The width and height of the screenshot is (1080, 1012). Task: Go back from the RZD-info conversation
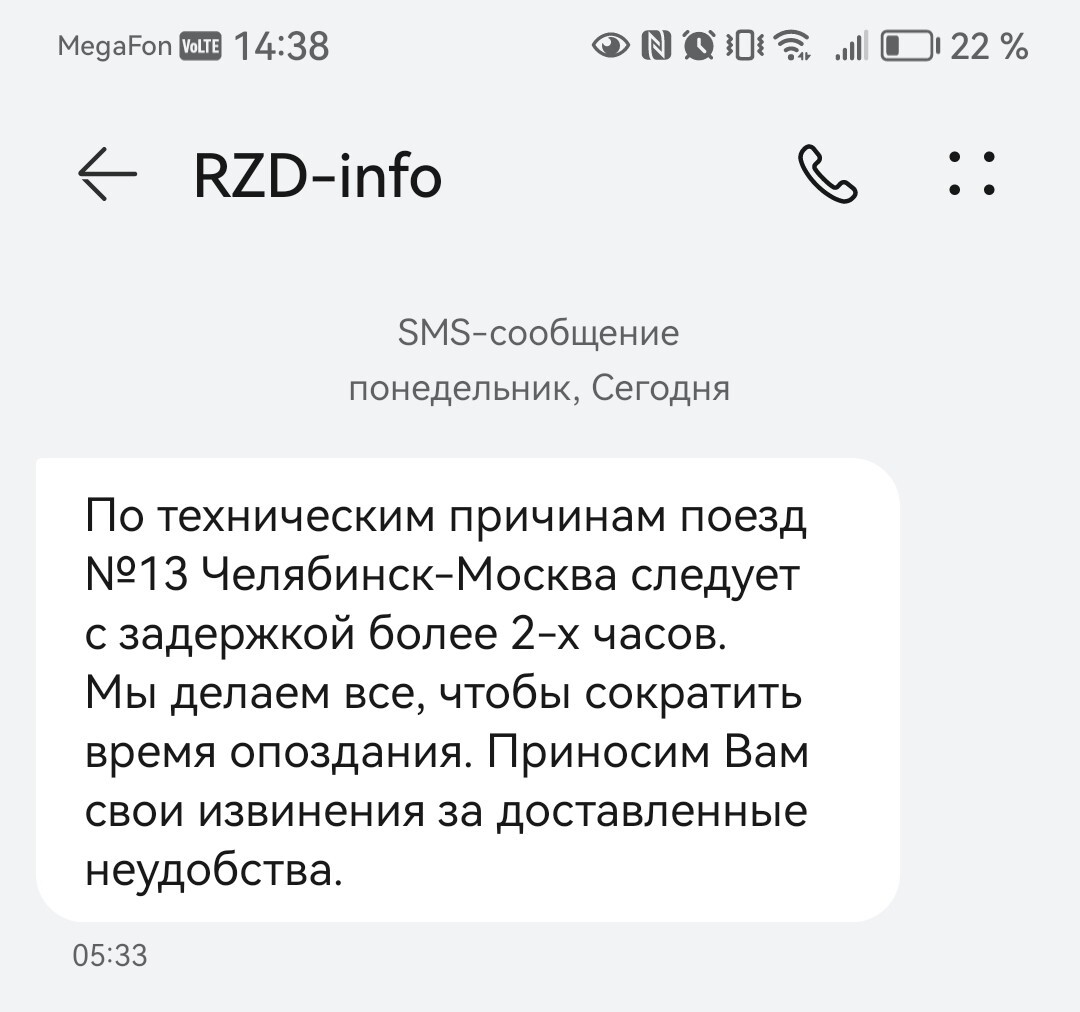coord(107,175)
